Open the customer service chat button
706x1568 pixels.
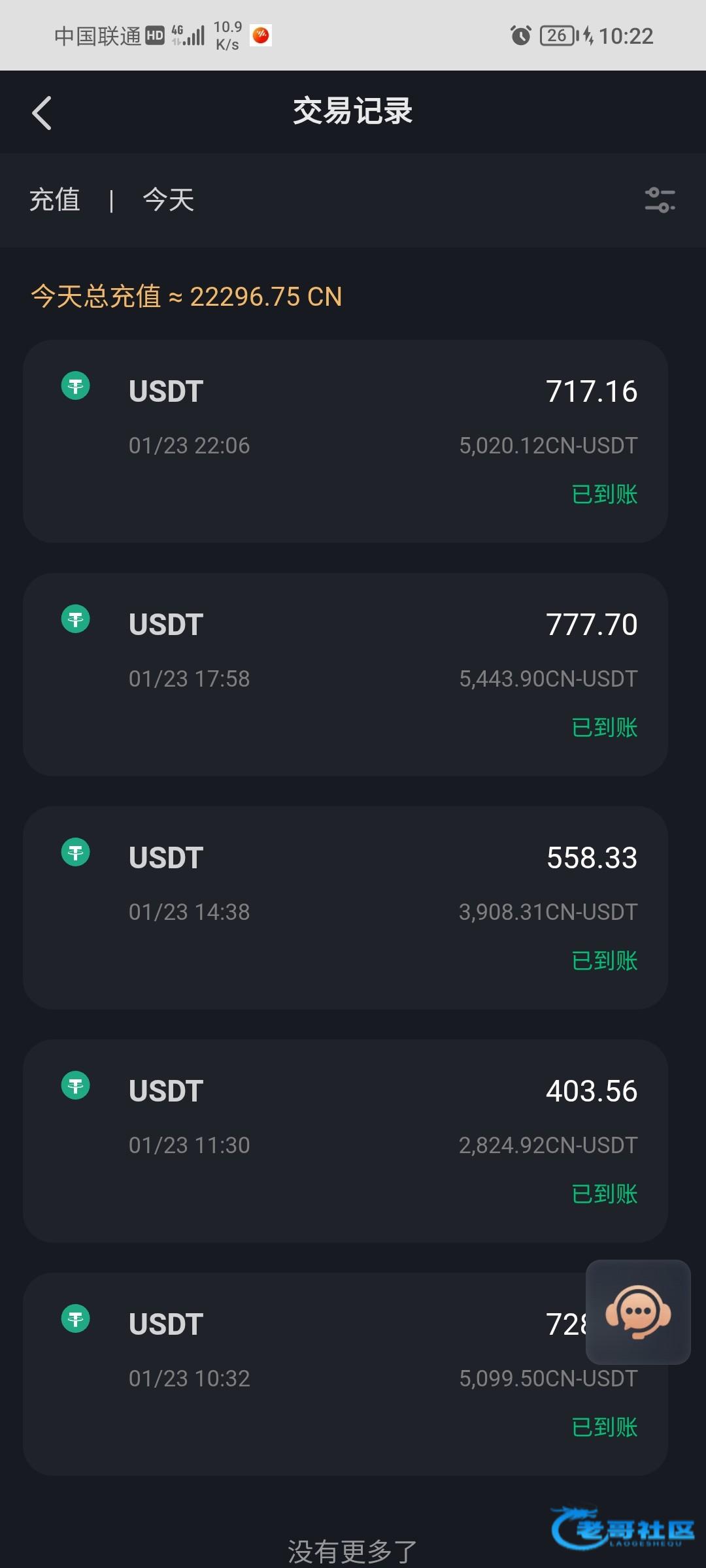pyautogui.click(x=637, y=1312)
